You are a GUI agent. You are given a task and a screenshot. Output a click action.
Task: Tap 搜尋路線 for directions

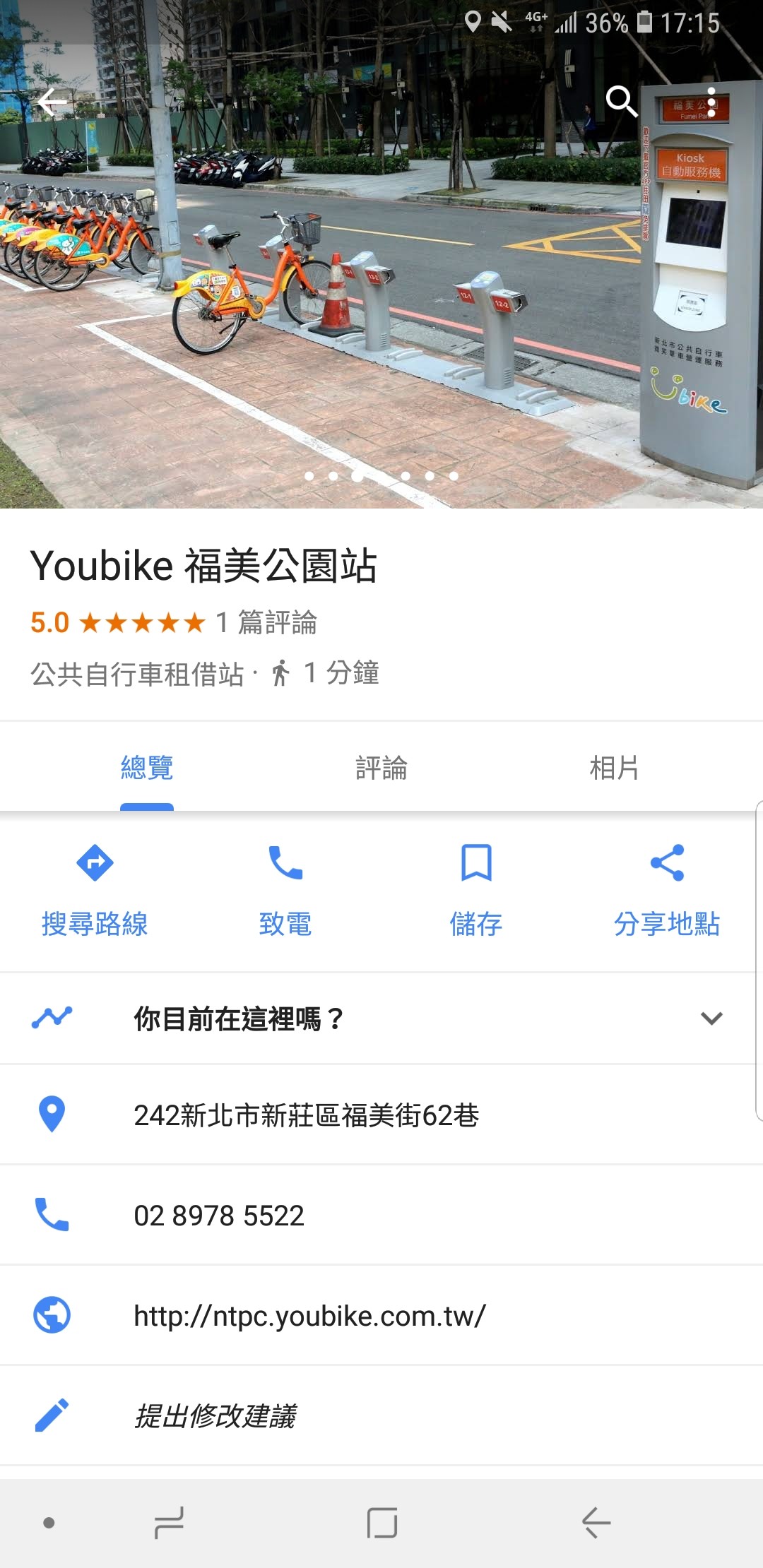(x=95, y=890)
